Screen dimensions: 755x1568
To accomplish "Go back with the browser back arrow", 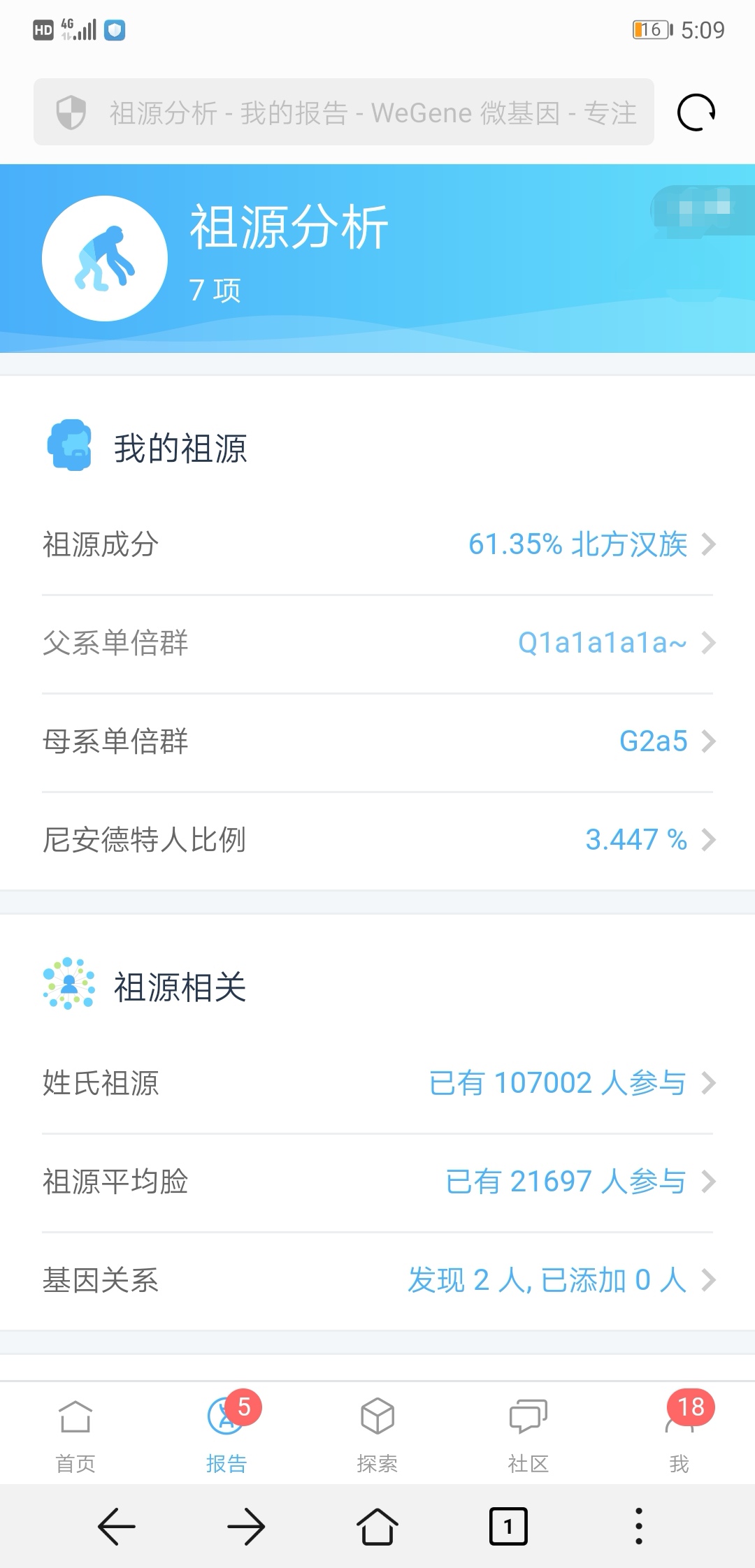I will (116, 1527).
